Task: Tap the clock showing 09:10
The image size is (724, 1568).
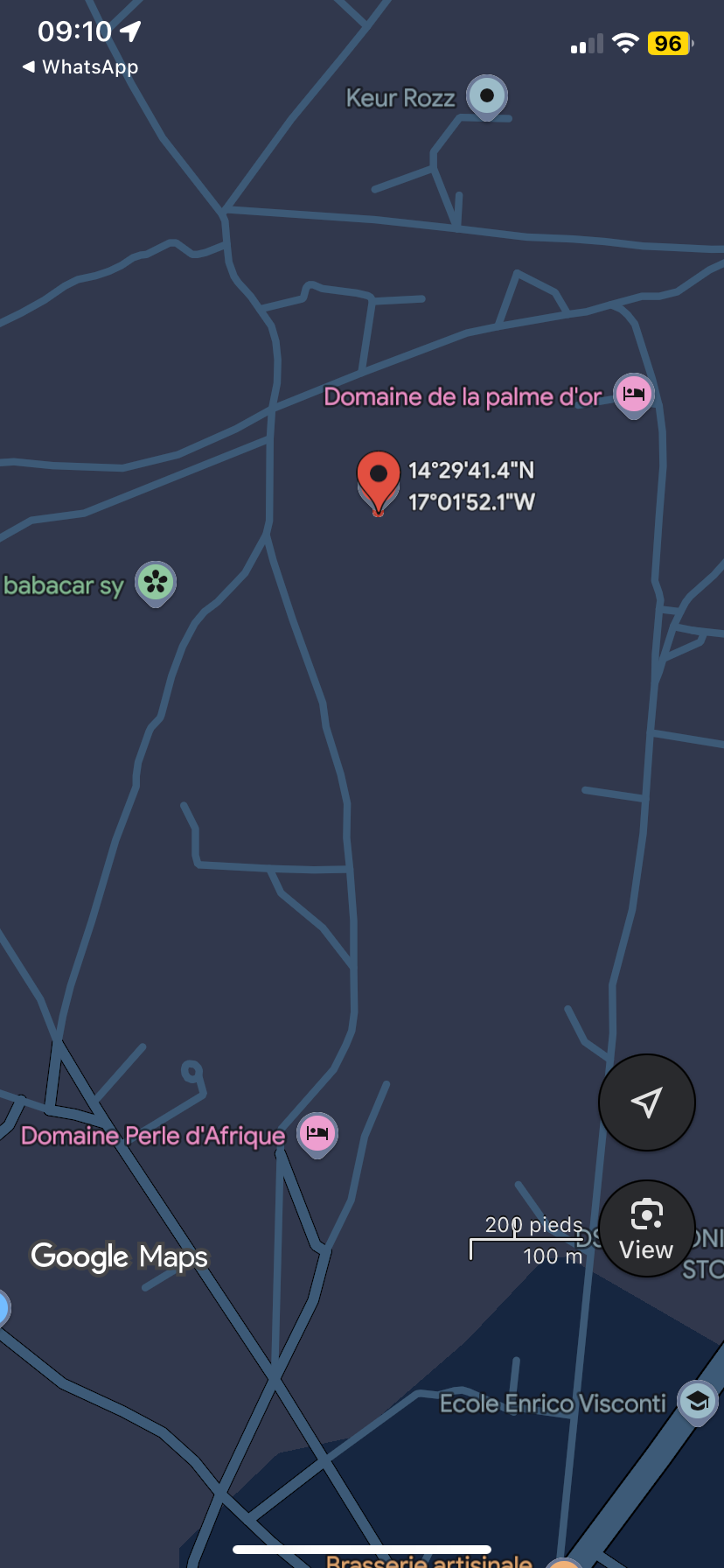Action: (x=74, y=31)
